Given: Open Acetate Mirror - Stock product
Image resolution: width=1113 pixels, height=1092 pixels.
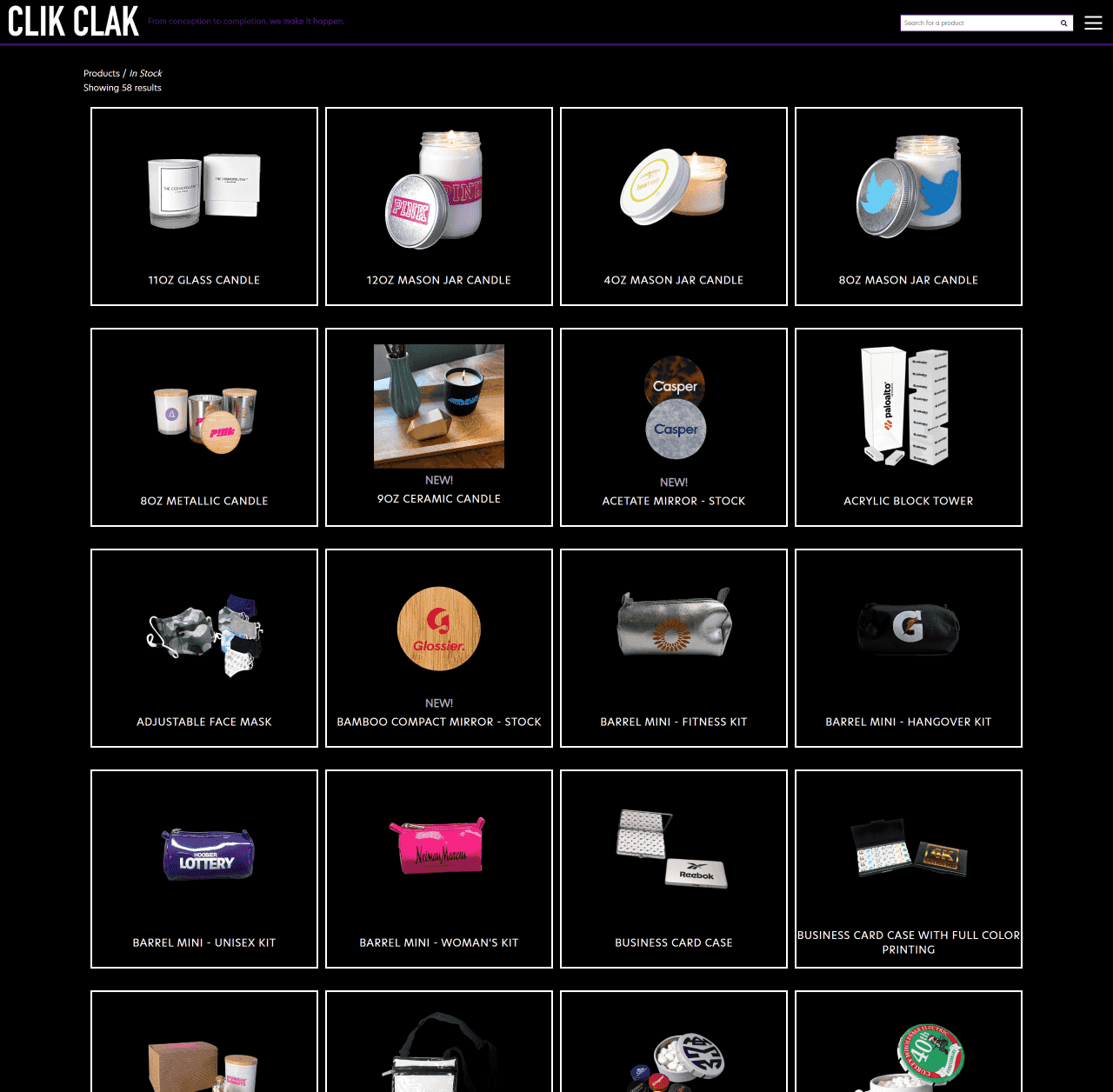Looking at the screenshot, I should (x=674, y=428).
